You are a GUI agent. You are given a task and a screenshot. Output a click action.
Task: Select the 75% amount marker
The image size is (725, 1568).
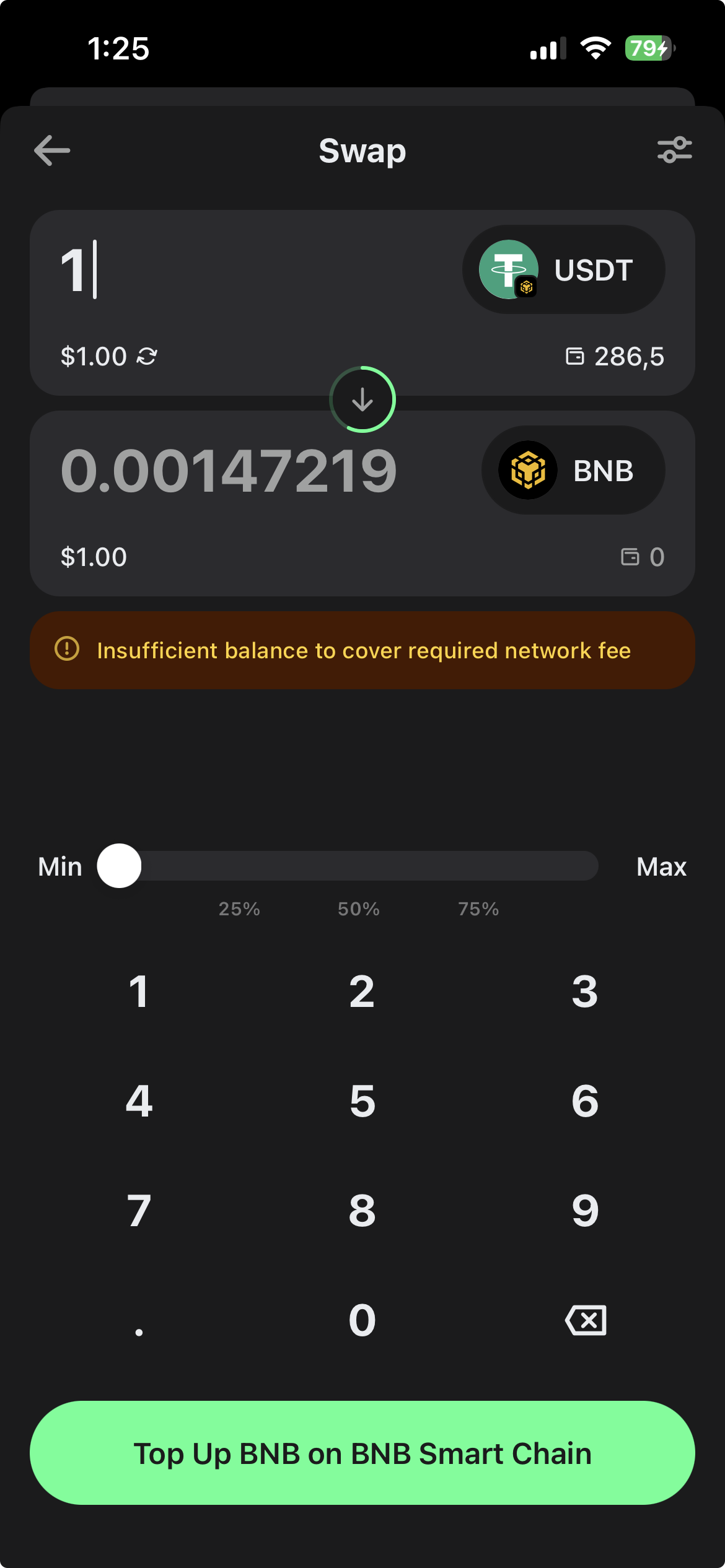[478, 908]
